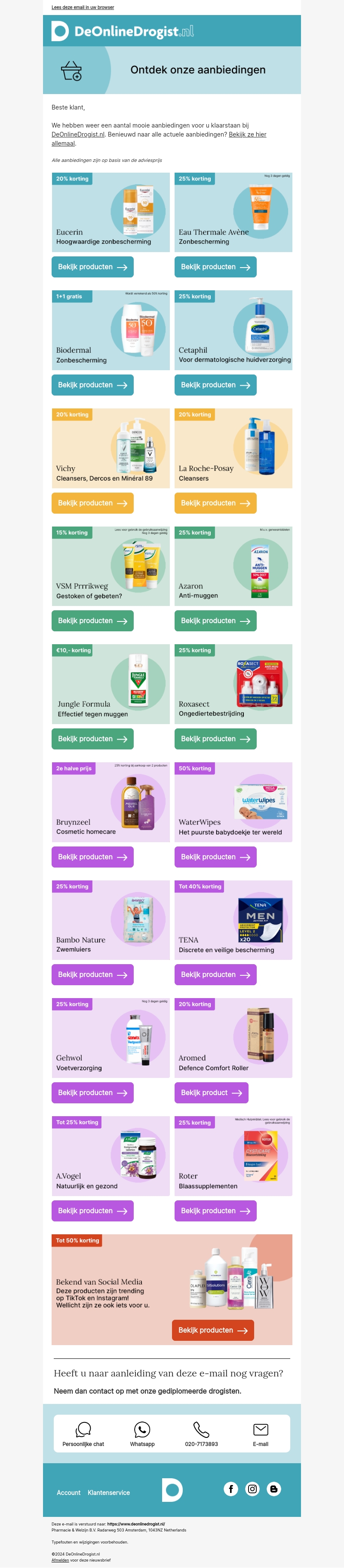This screenshot has width=344, height=1568.
Task: View Eucerin zonbescherming products button
Action: 92,267
